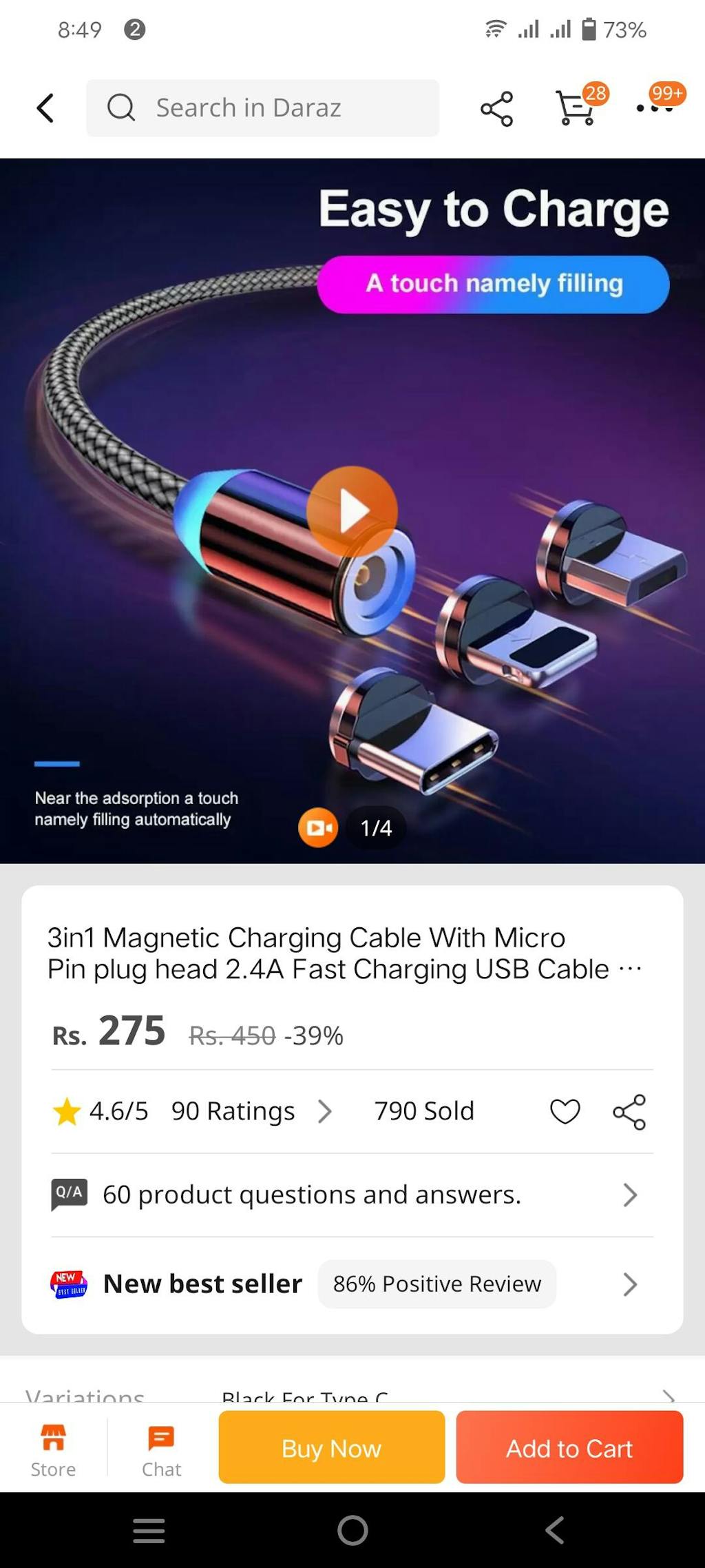The image size is (705, 1568).
Task: Share product from the top bar
Action: pos(496,109)
